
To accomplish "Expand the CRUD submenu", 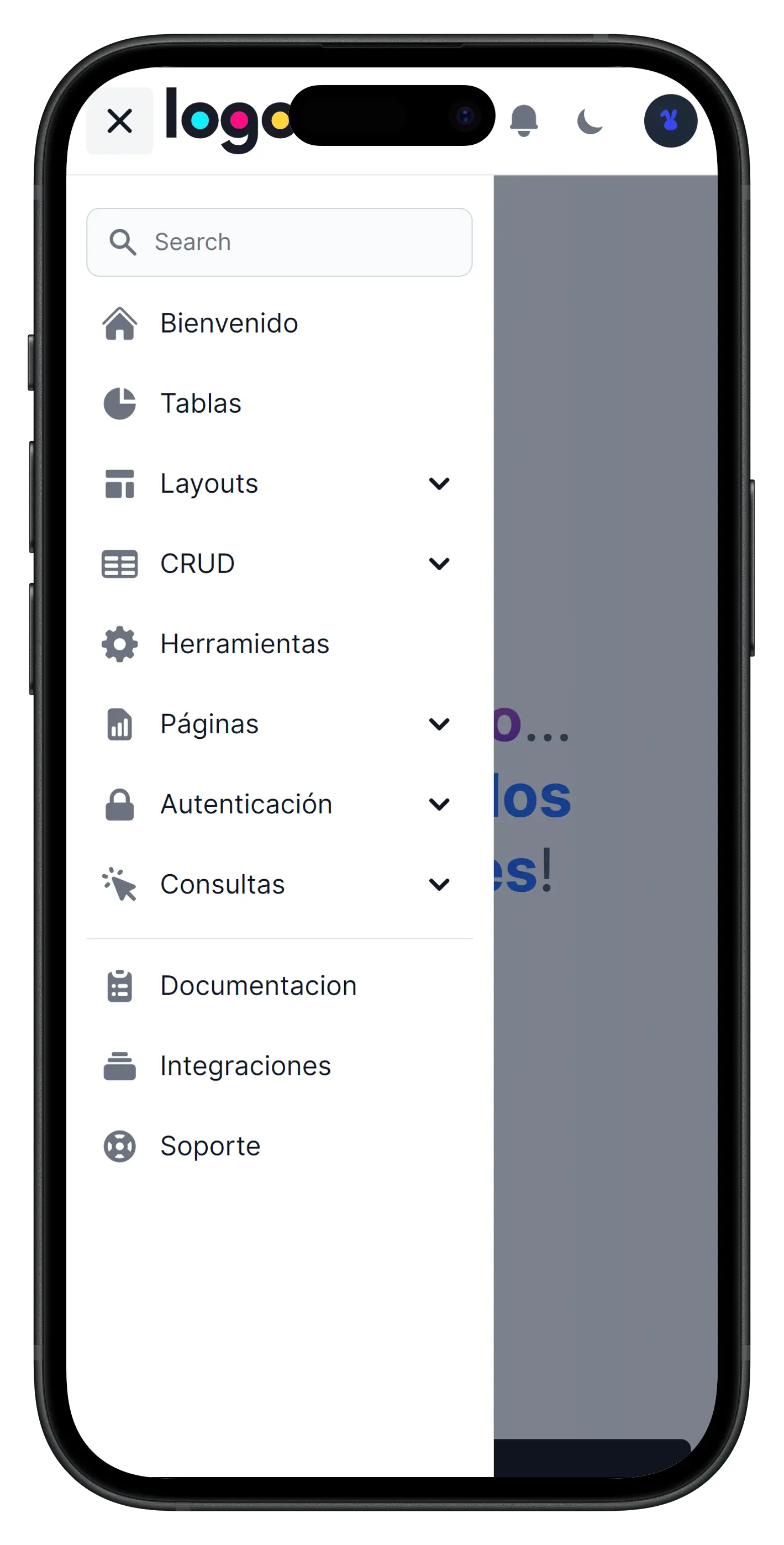I will pyautogui.click(x=276, y=564).
